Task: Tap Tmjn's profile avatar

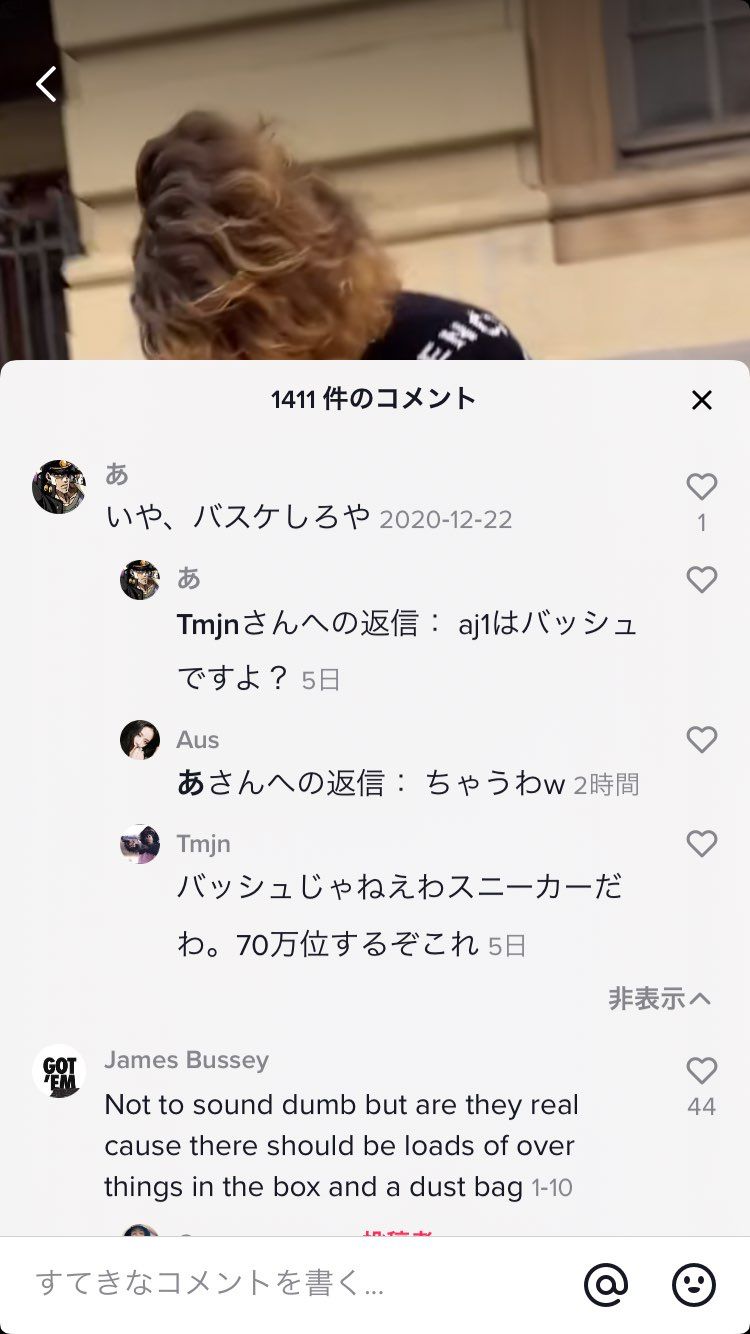Action: tap(141, 845)
